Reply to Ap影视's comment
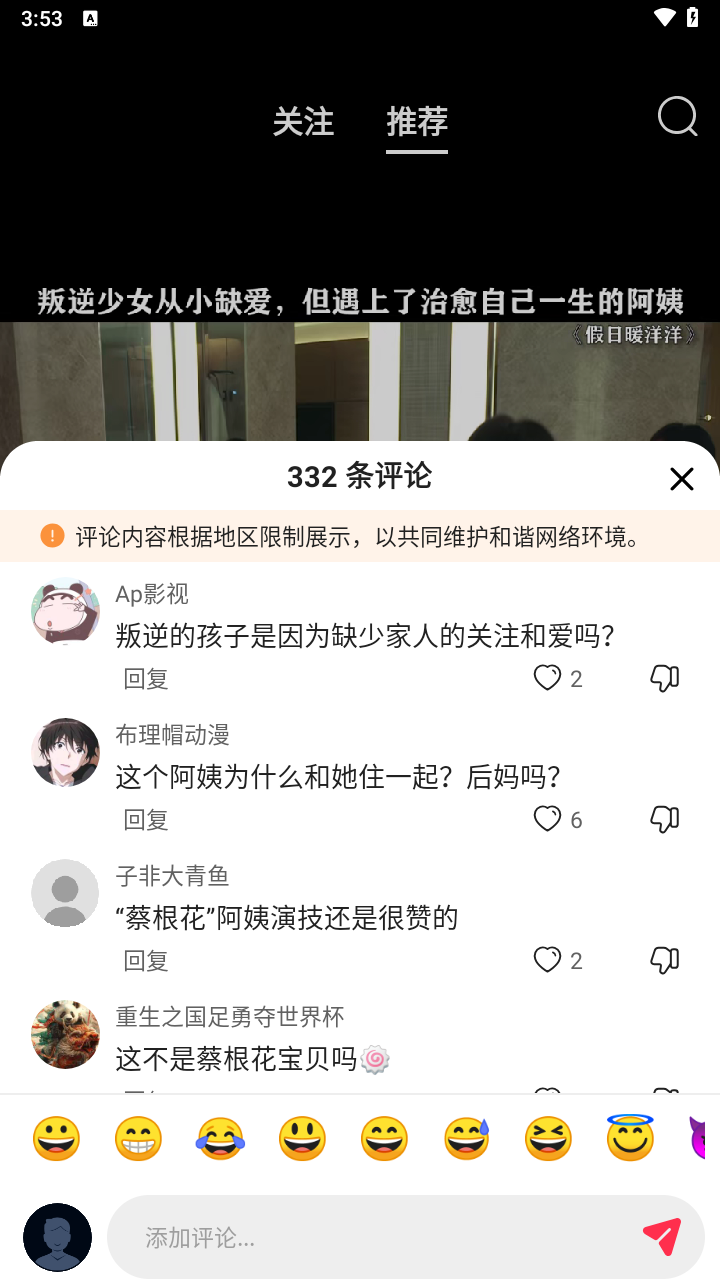Screen dimensions: 720x1280 point(146,679)
